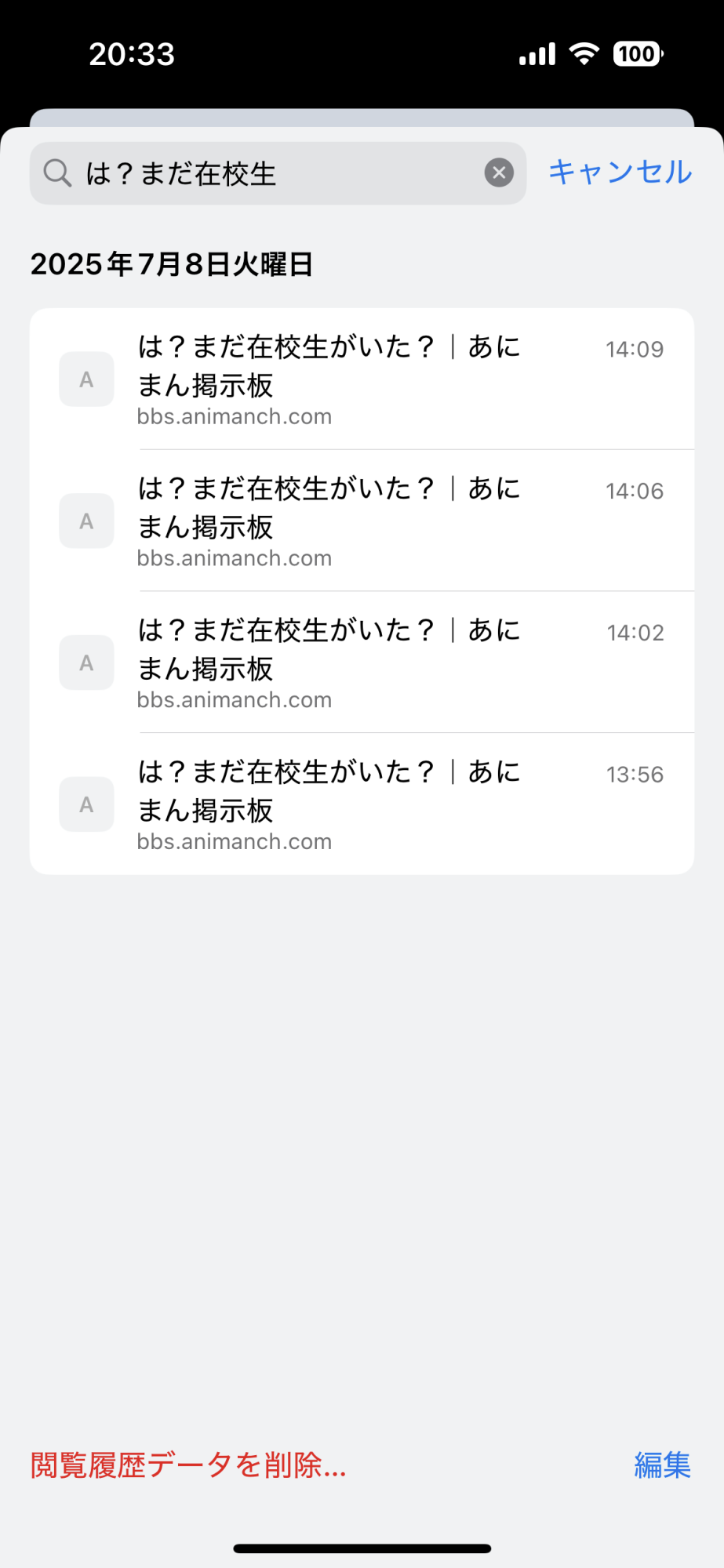Open the history entry visited at 14:09
724x1568 pixels.
361,379
